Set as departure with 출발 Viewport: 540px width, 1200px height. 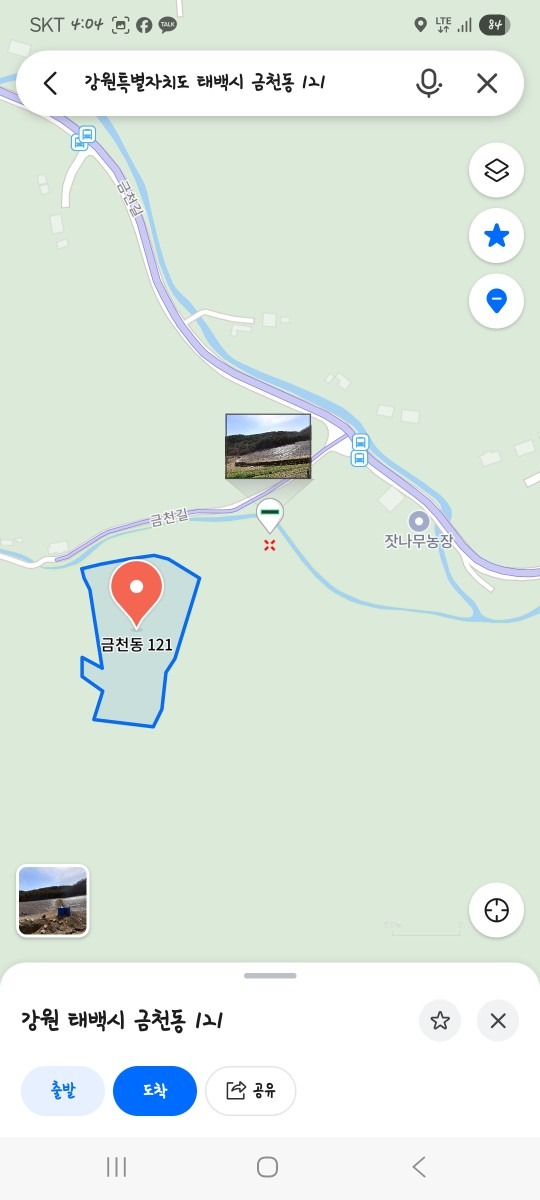[63, 1090]
